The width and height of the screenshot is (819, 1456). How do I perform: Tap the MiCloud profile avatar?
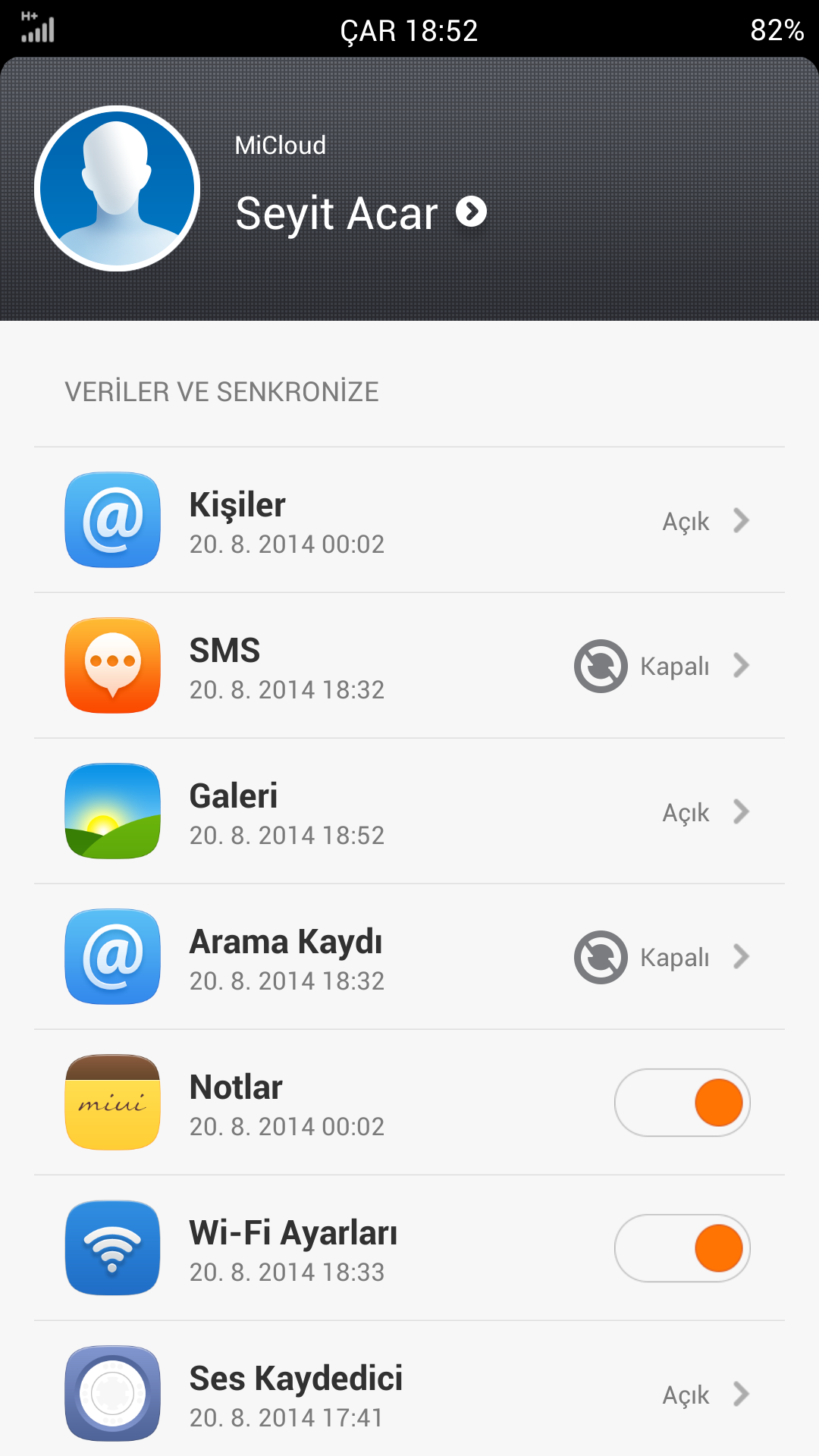point(117,188)
